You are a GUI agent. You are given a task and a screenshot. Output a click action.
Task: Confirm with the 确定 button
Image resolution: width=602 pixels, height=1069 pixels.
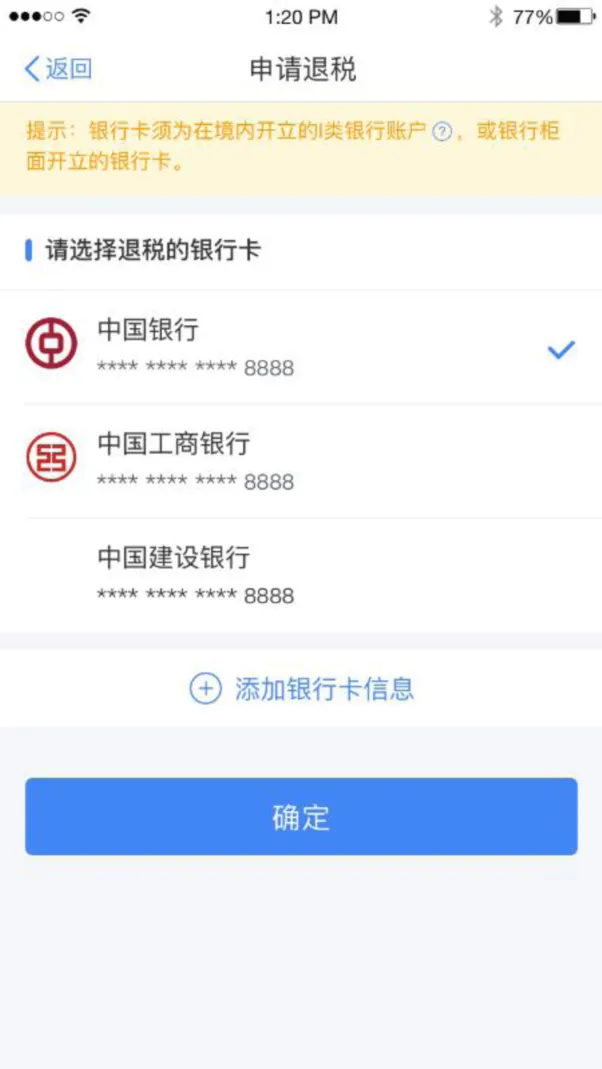pos(301,817)
